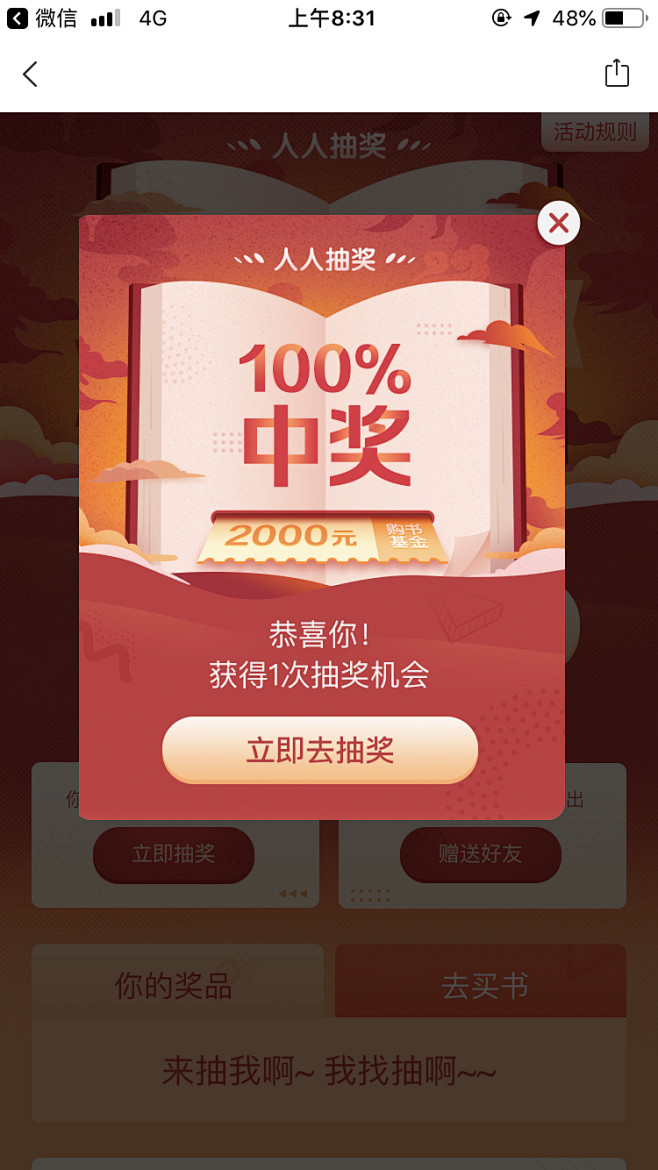Image resolution: width=658 pixels, height=1170 pixels.
Task: Close the 人人抽奖 popup dialog
Action: 558,224
